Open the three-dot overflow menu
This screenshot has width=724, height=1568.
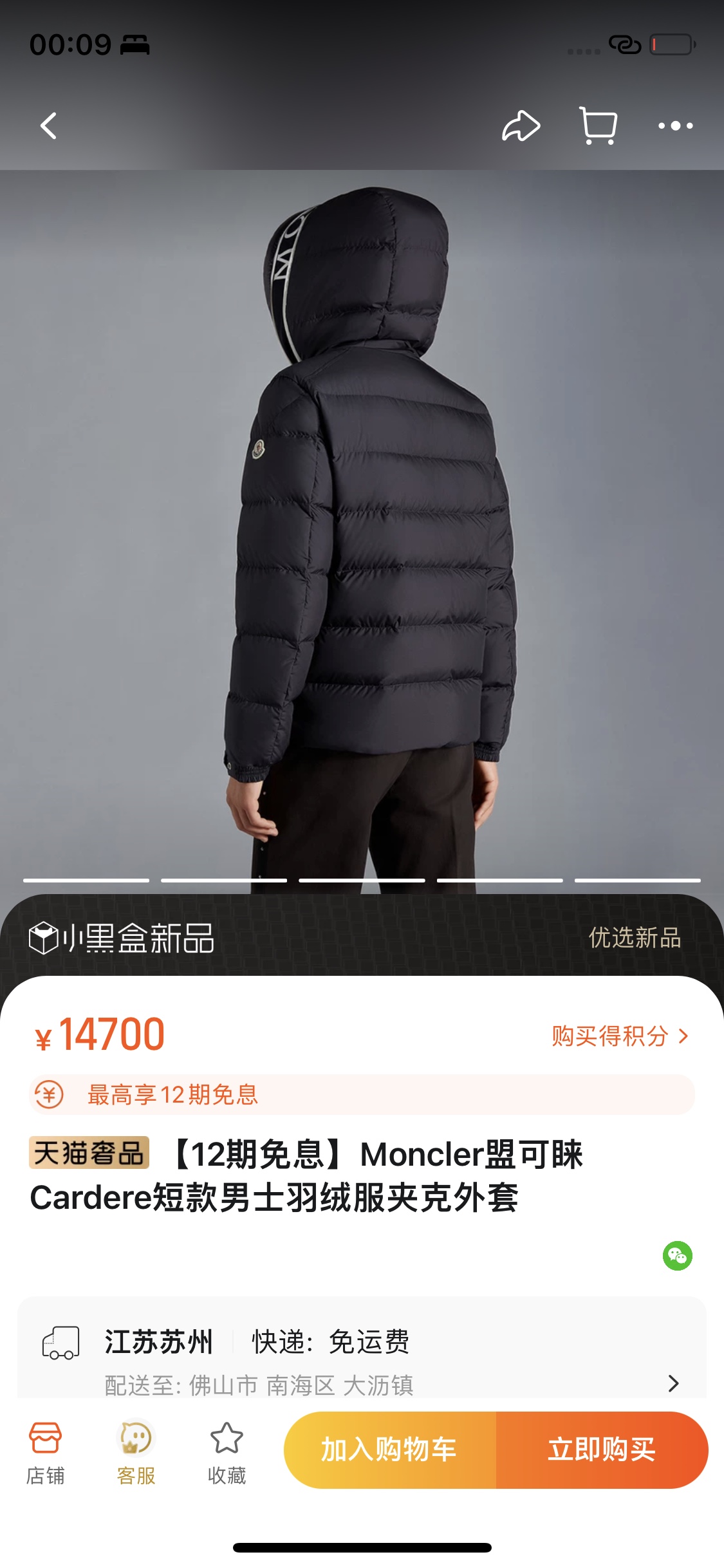click(675, 126)
